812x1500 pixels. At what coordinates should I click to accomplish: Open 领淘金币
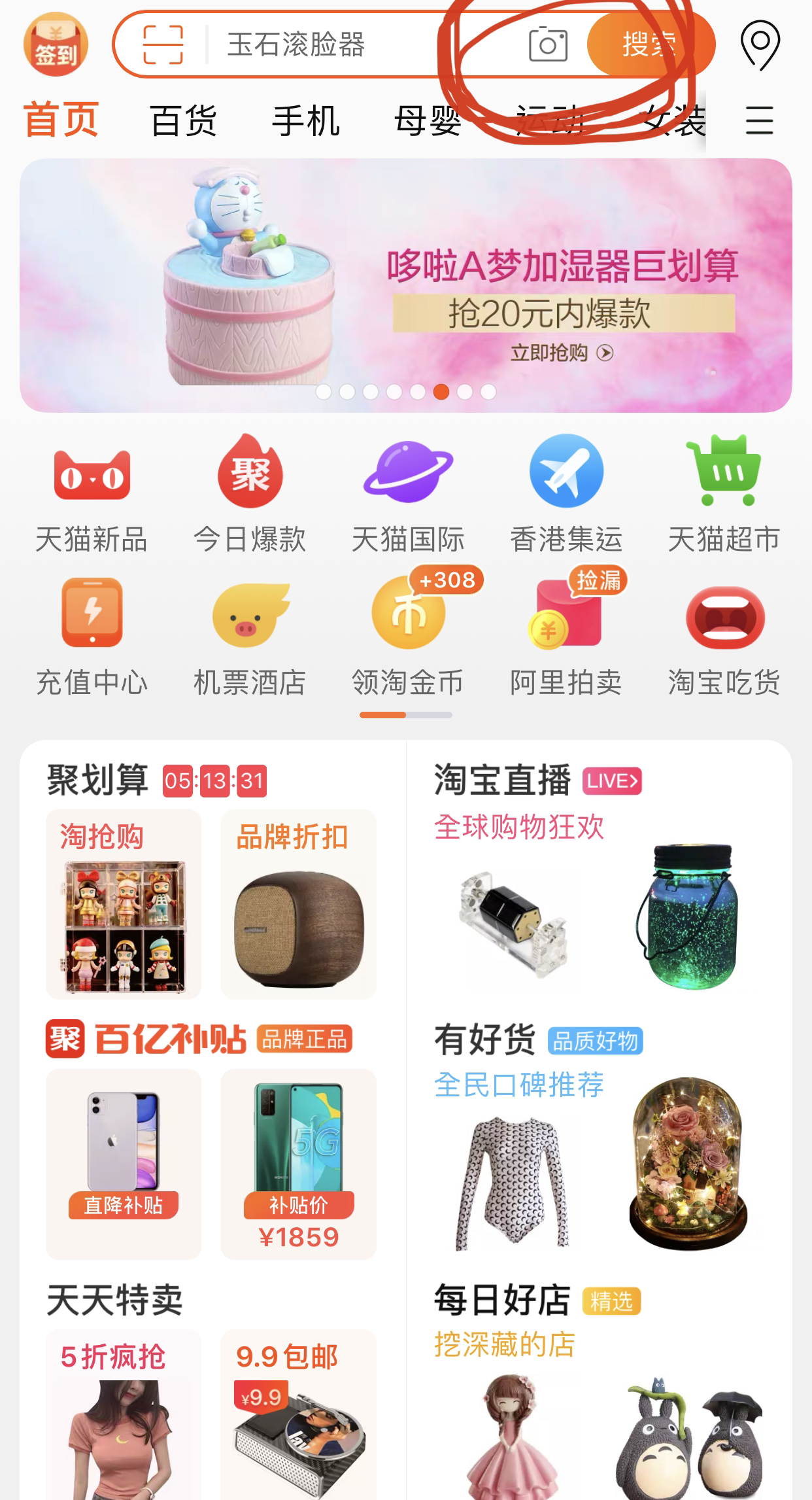[408, 637]
